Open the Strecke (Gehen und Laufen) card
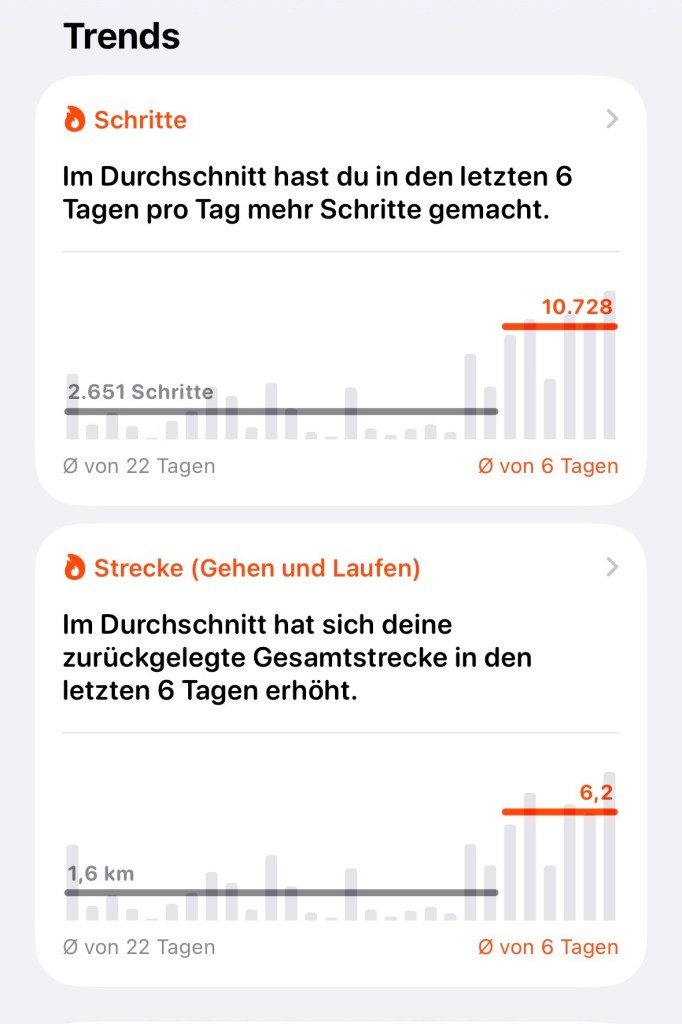 click(340, 569)
